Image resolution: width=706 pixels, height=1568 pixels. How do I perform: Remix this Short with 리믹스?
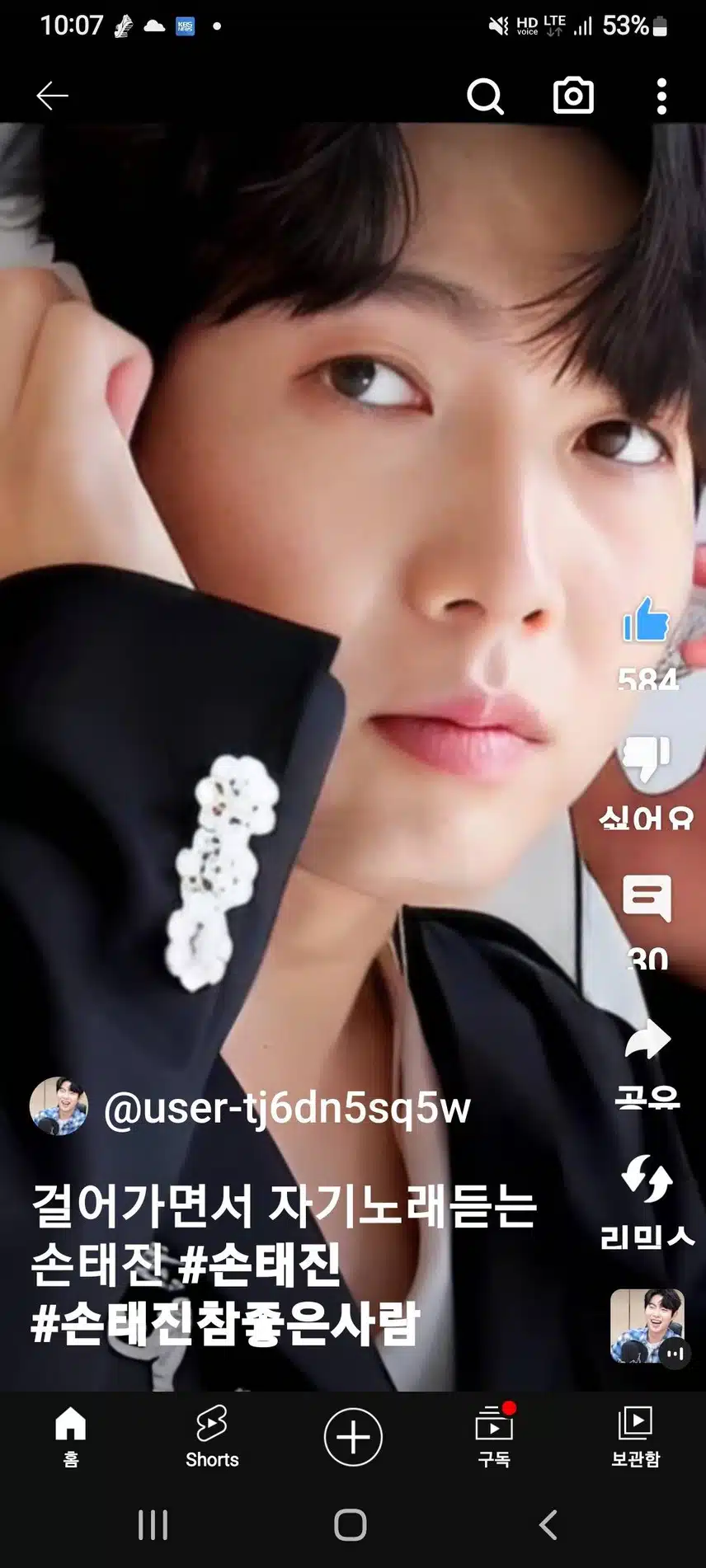647,1179
